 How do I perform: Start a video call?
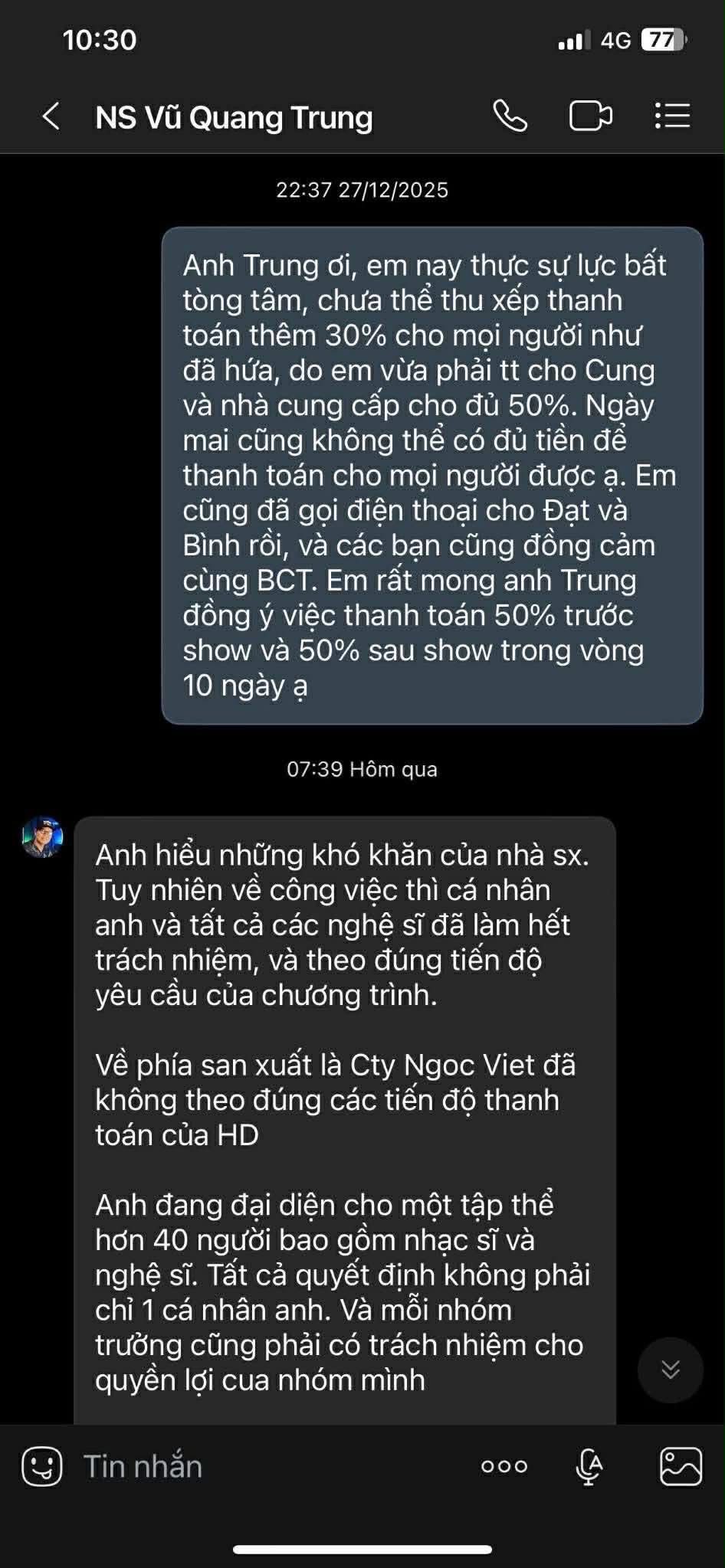(590, 116)
